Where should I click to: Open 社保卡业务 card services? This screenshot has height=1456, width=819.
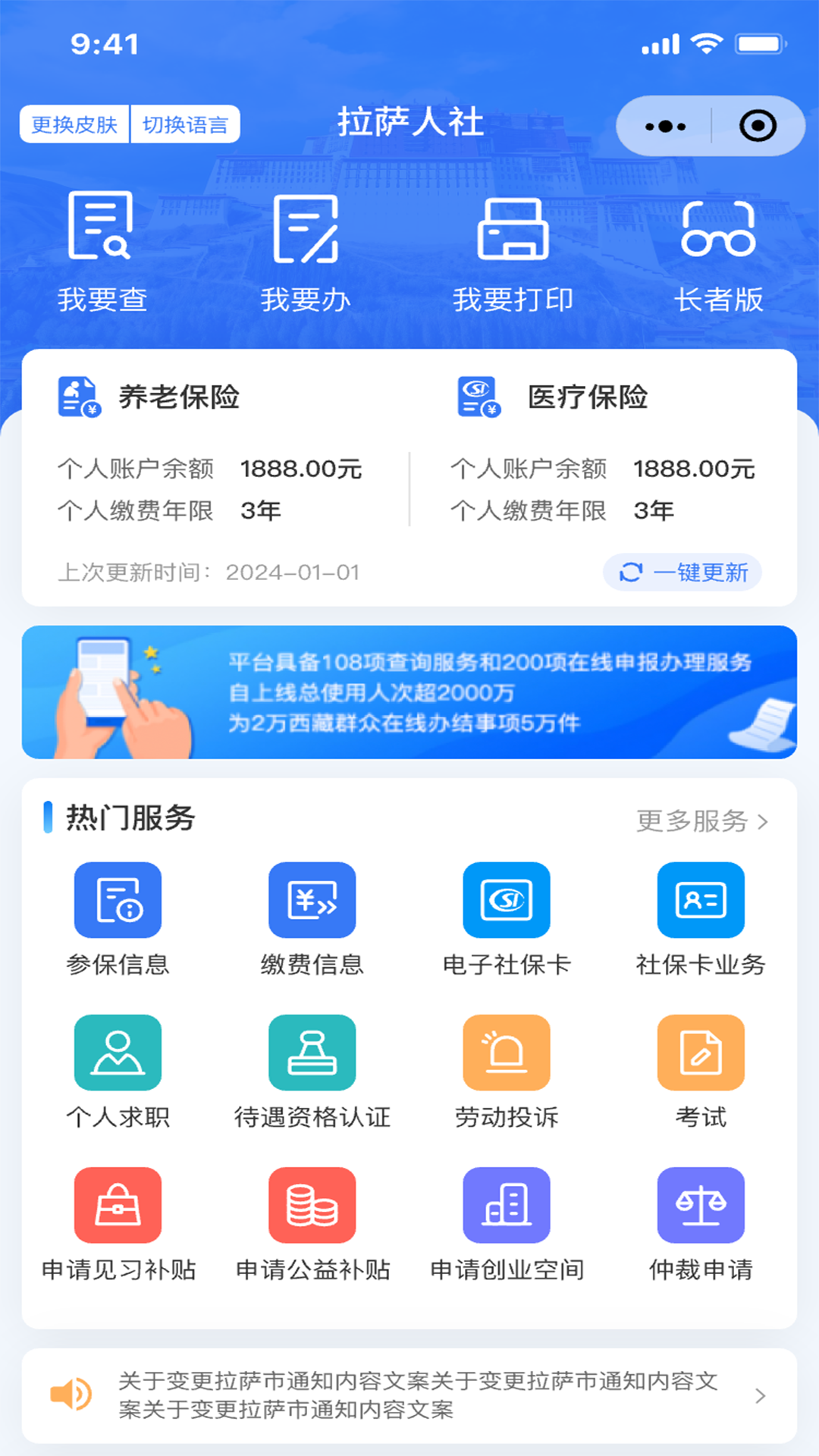[x=701, y=919]
